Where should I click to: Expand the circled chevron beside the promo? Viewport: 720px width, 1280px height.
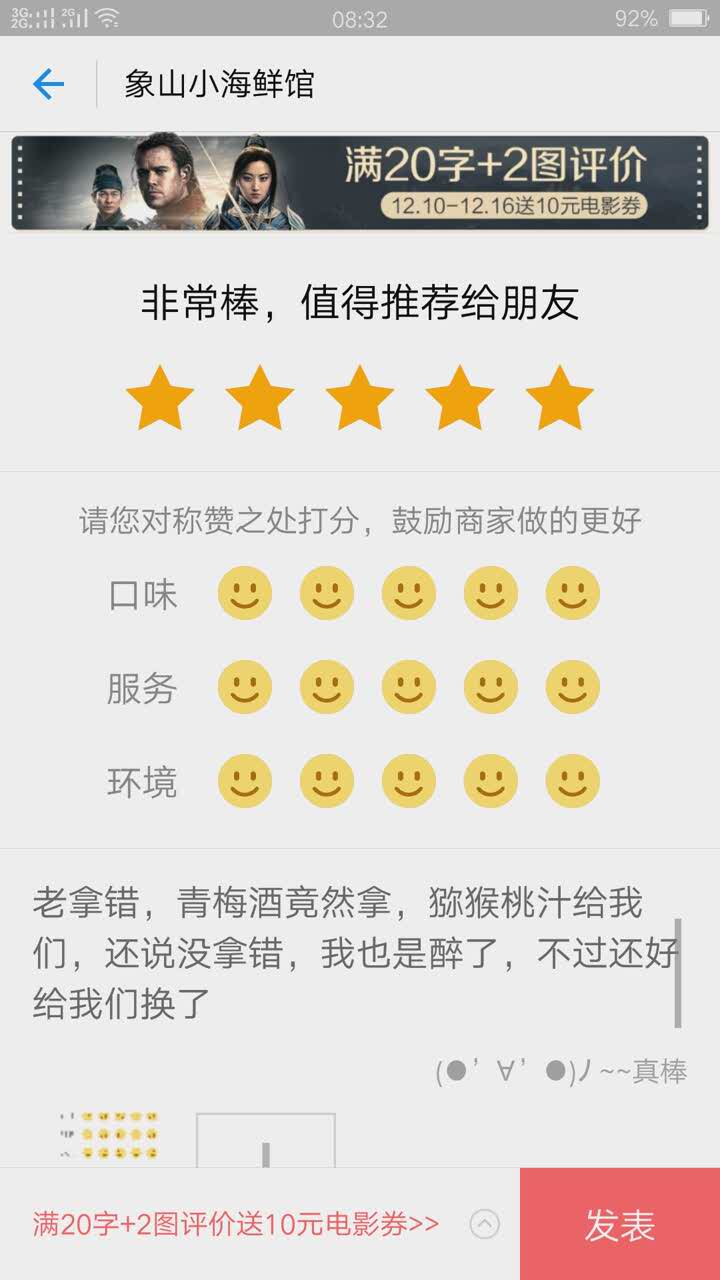point(484,1224)
